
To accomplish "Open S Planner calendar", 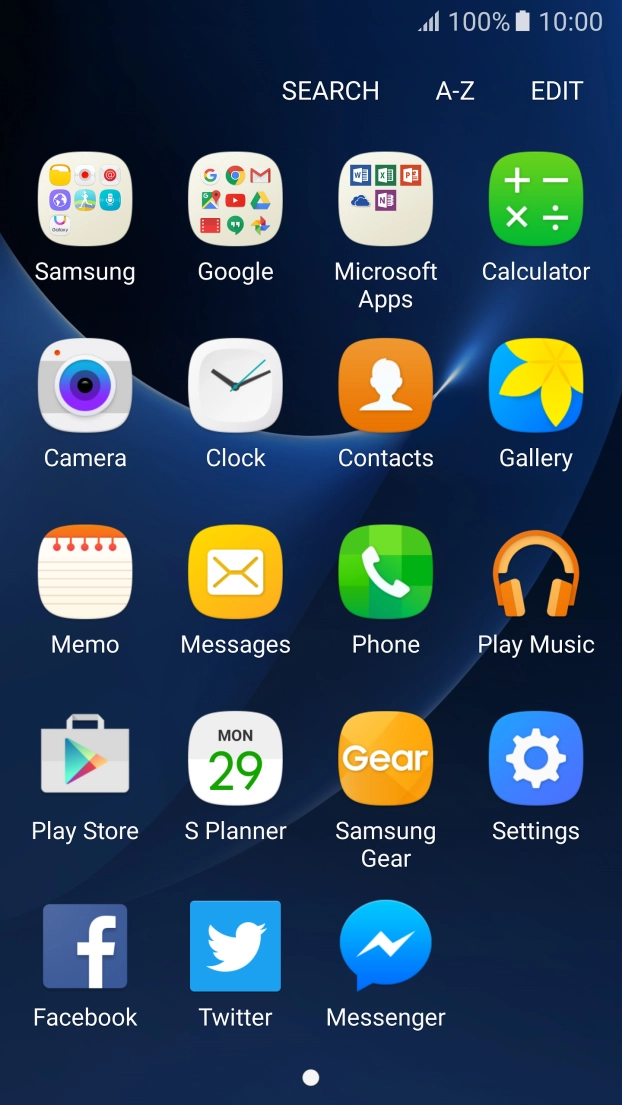I will point(235,759).
